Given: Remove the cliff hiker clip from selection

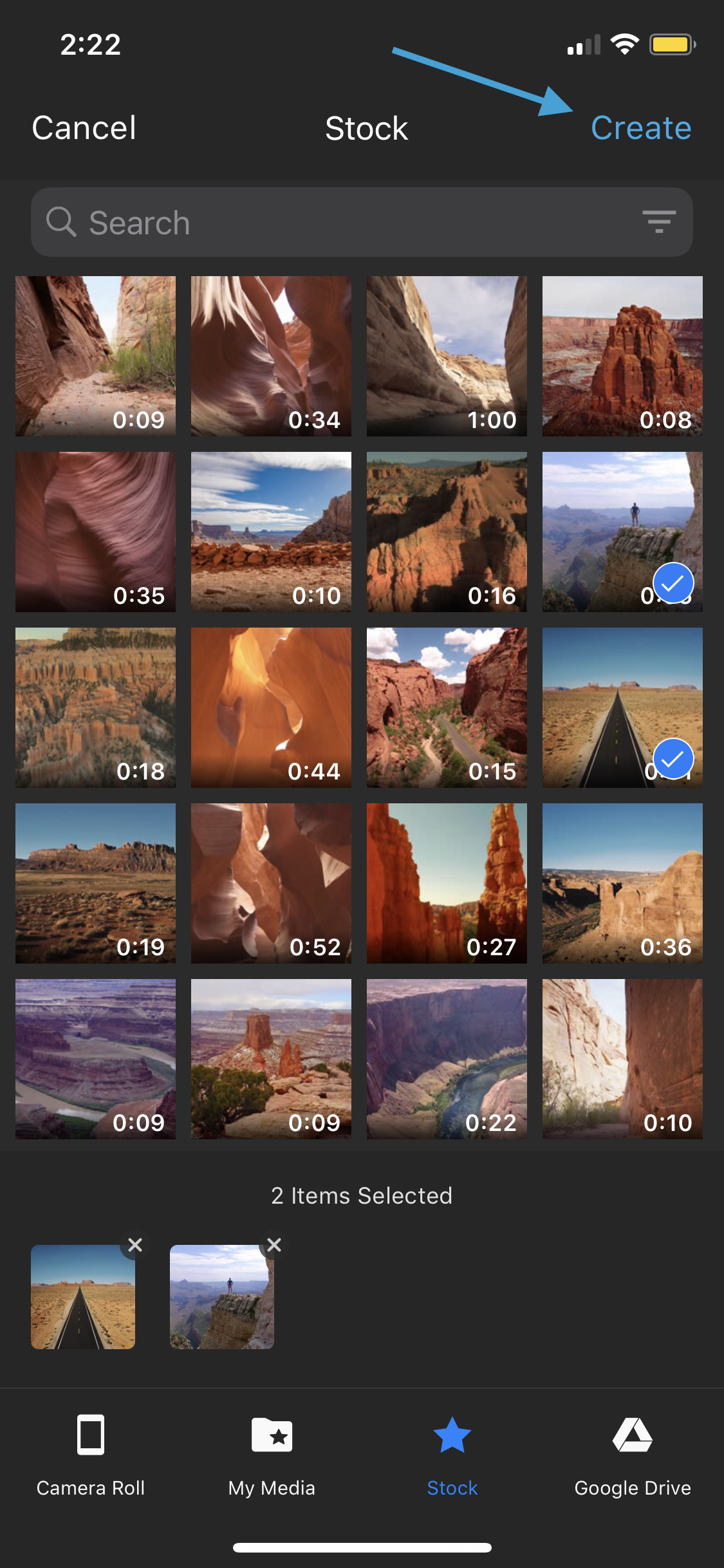Looking at the screenshot, I should pyautogui.click(x=274, y=1245).
